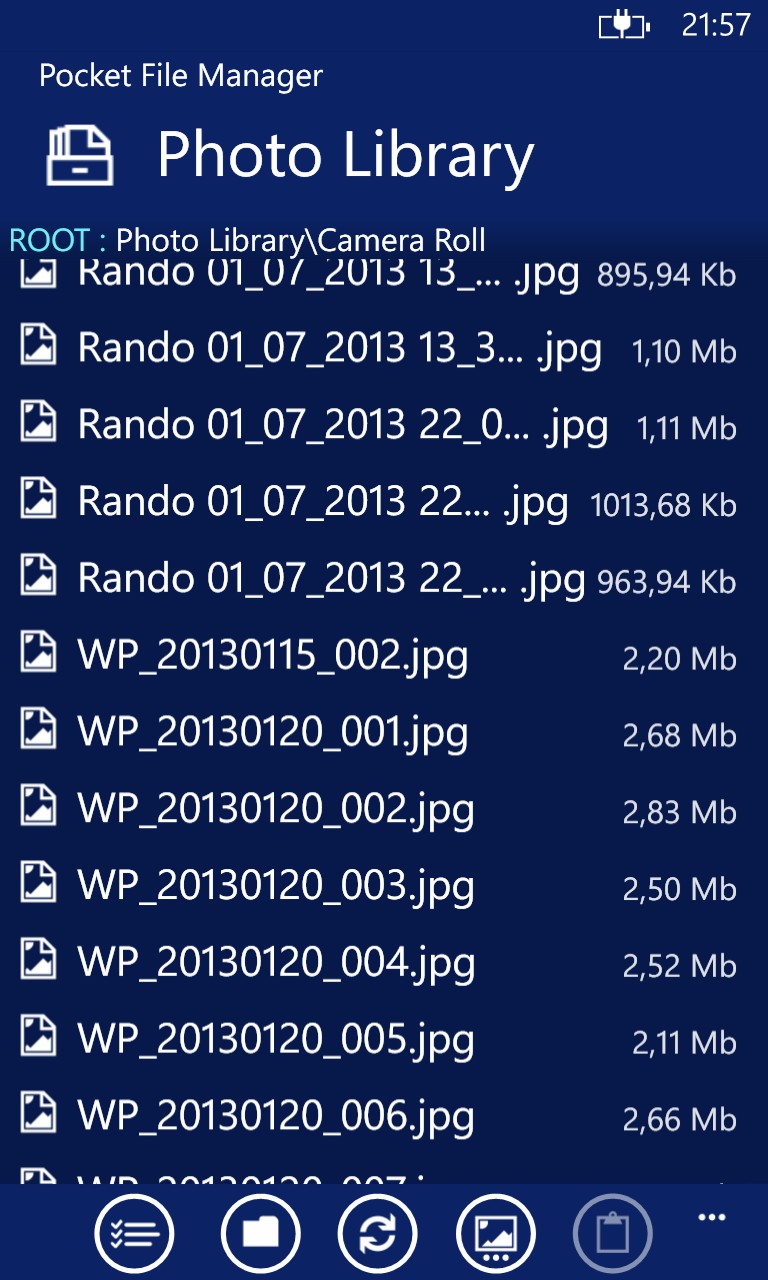This screenshot has height=1280, width=768.
Task: Open the Rando file sized 1013,68 Kb
Action: [384, 502]
